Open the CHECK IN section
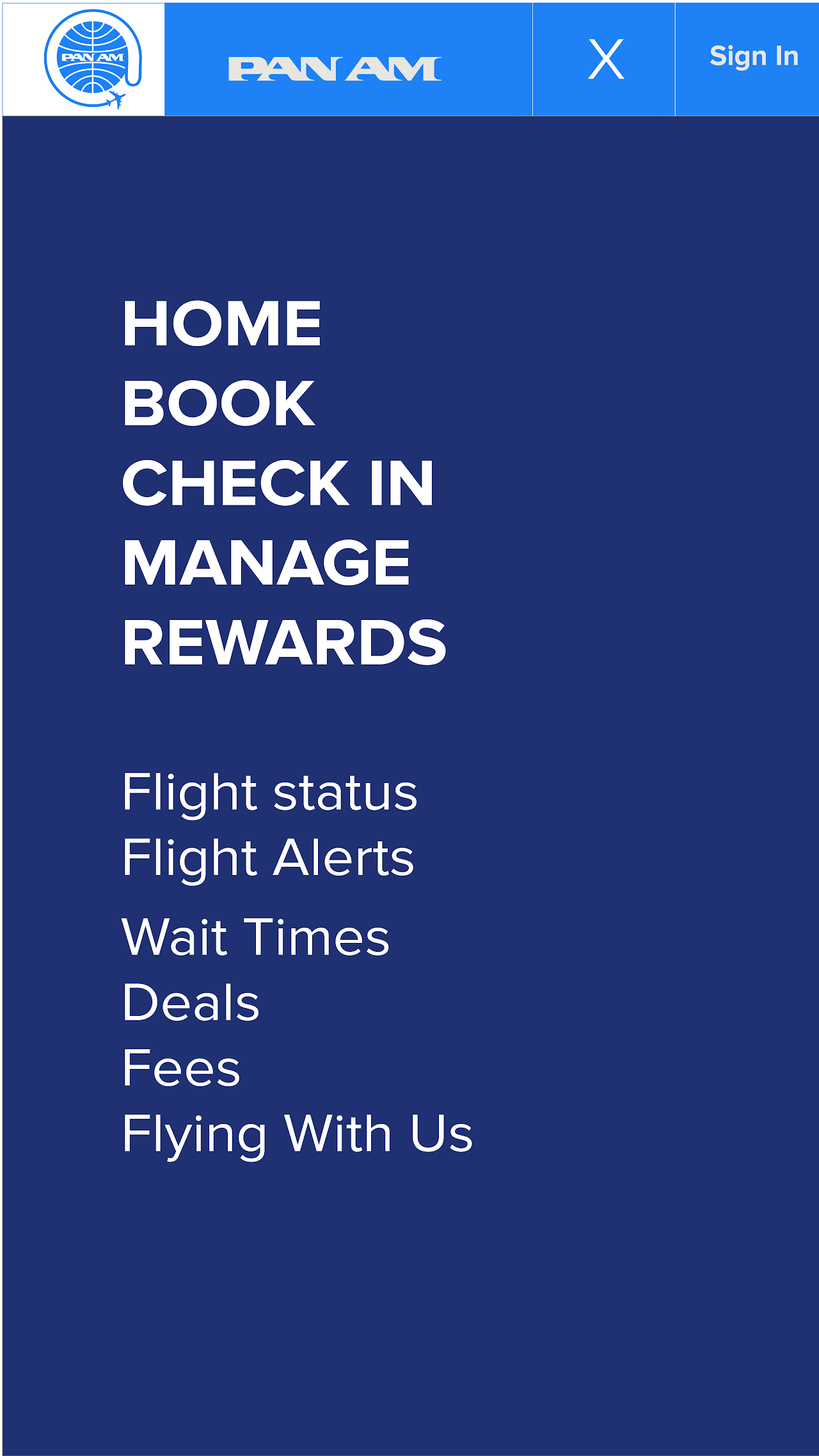 pyautogui.click(x=278, y=485)
